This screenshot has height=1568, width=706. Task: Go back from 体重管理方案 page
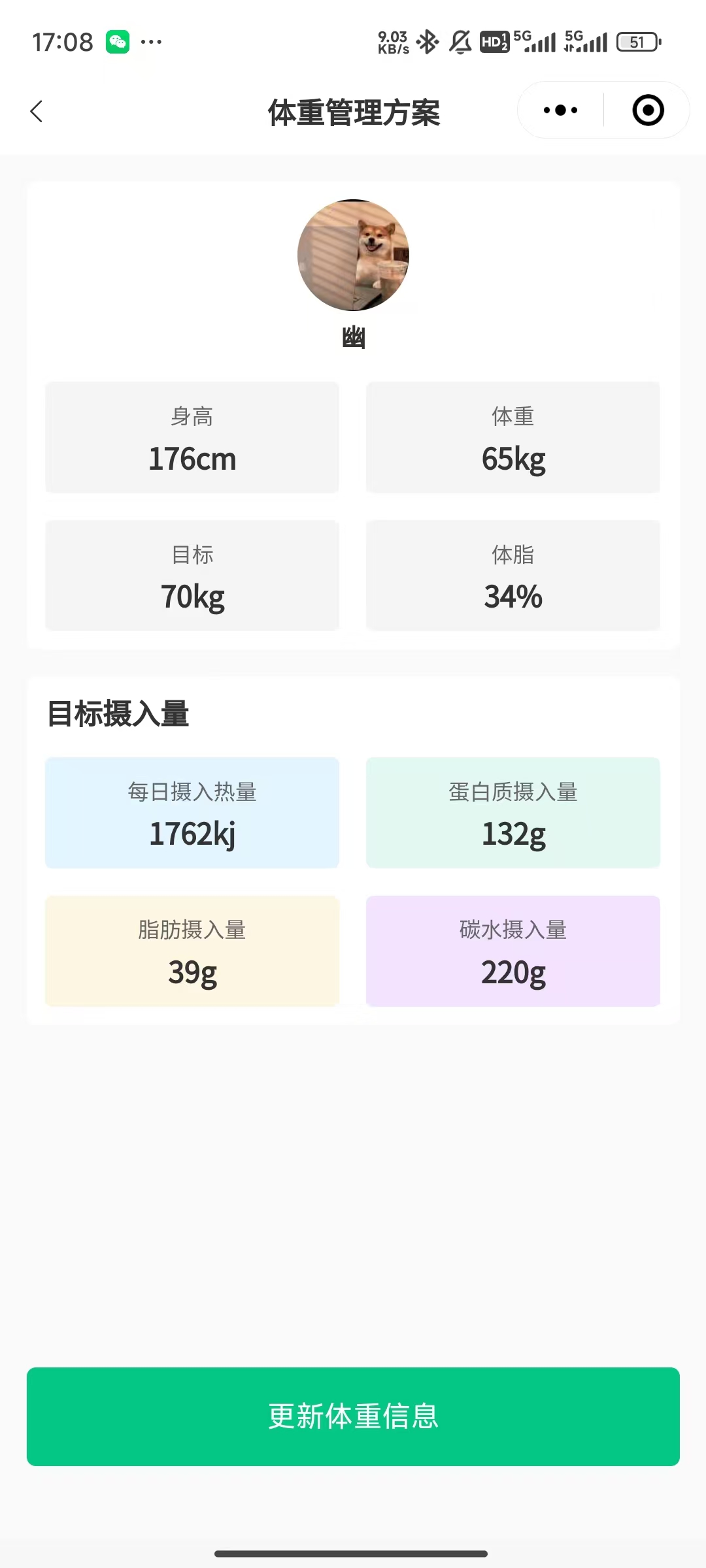[37, 111]
